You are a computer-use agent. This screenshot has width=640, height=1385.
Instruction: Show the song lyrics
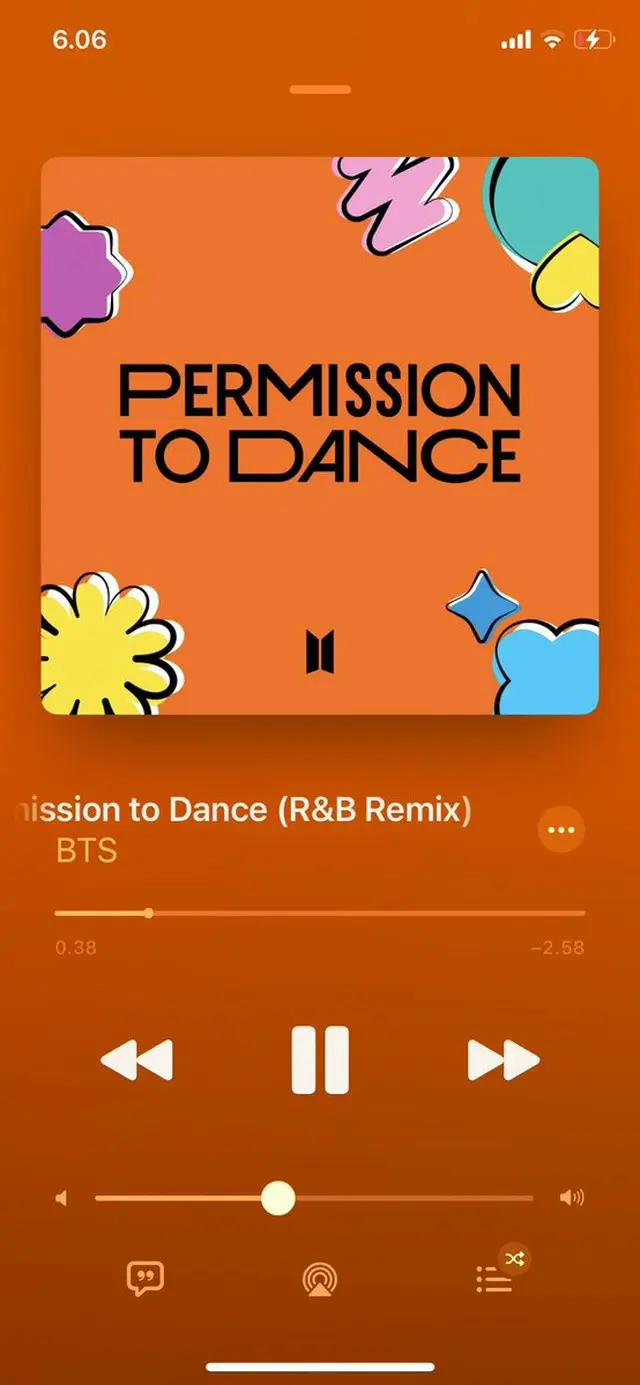point(145,1279)
